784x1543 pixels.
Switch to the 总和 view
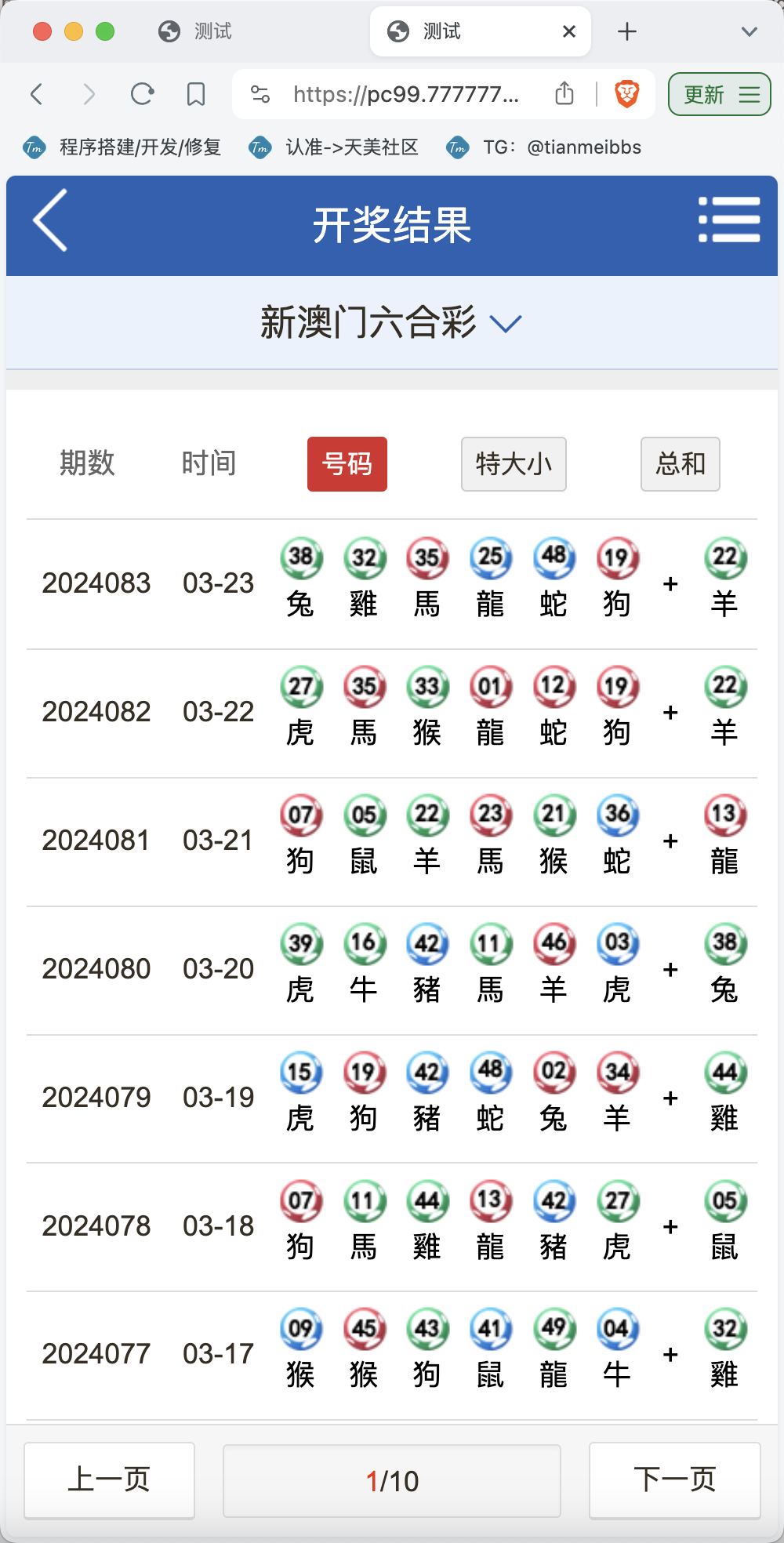681,464
